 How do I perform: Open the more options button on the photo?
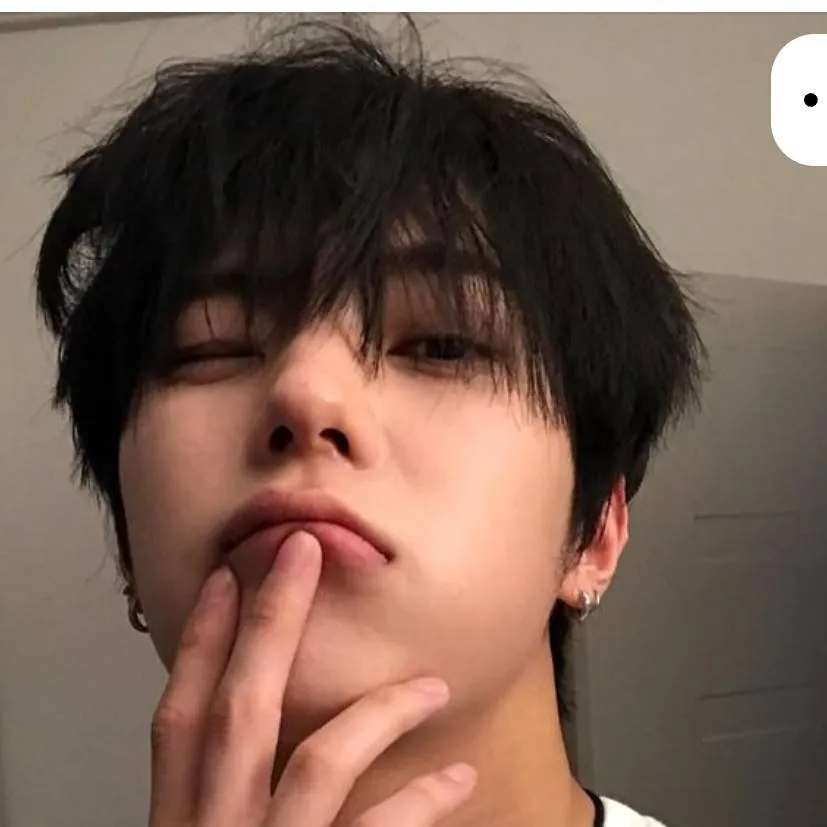[x=806, y=100]
